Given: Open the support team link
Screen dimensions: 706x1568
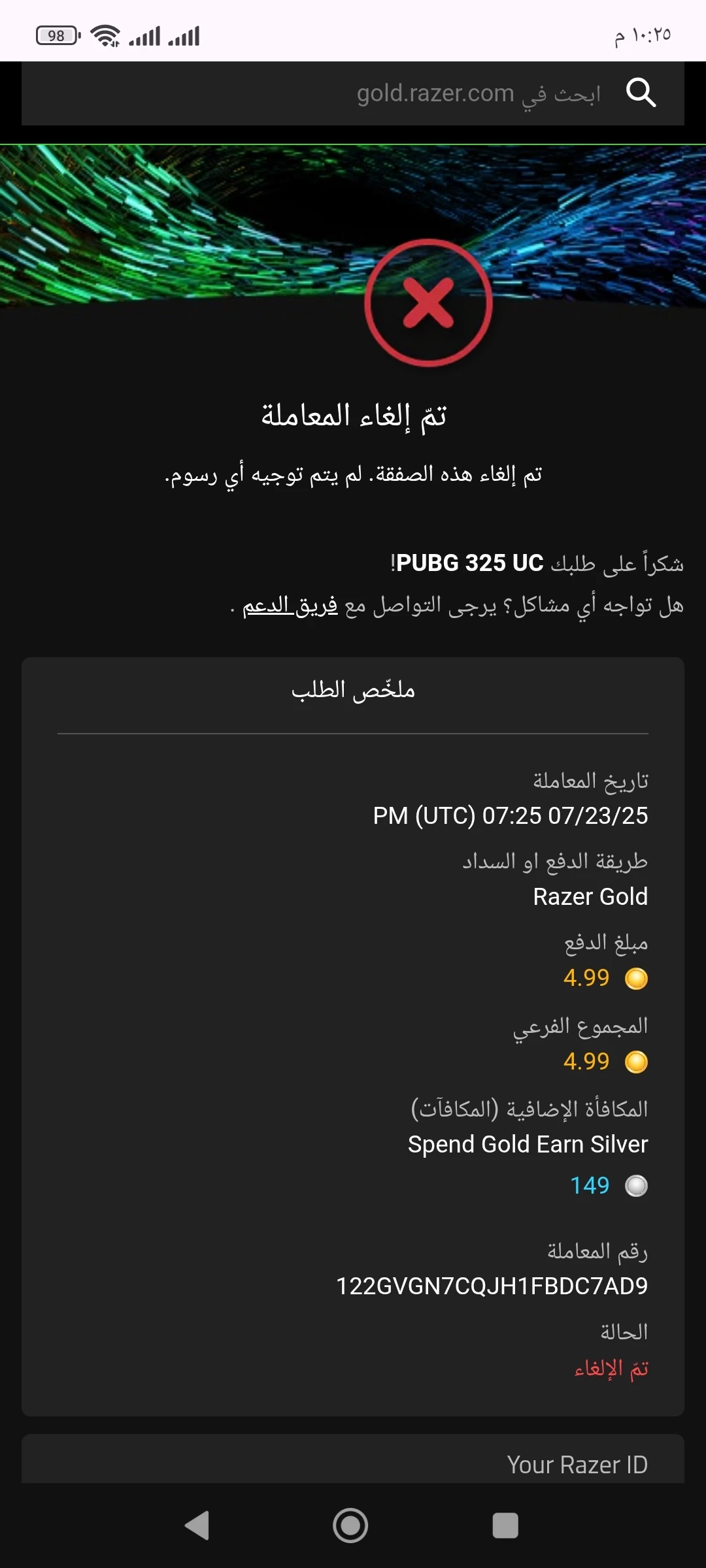Looking at the screenshot, I should (x=290, y=606).
